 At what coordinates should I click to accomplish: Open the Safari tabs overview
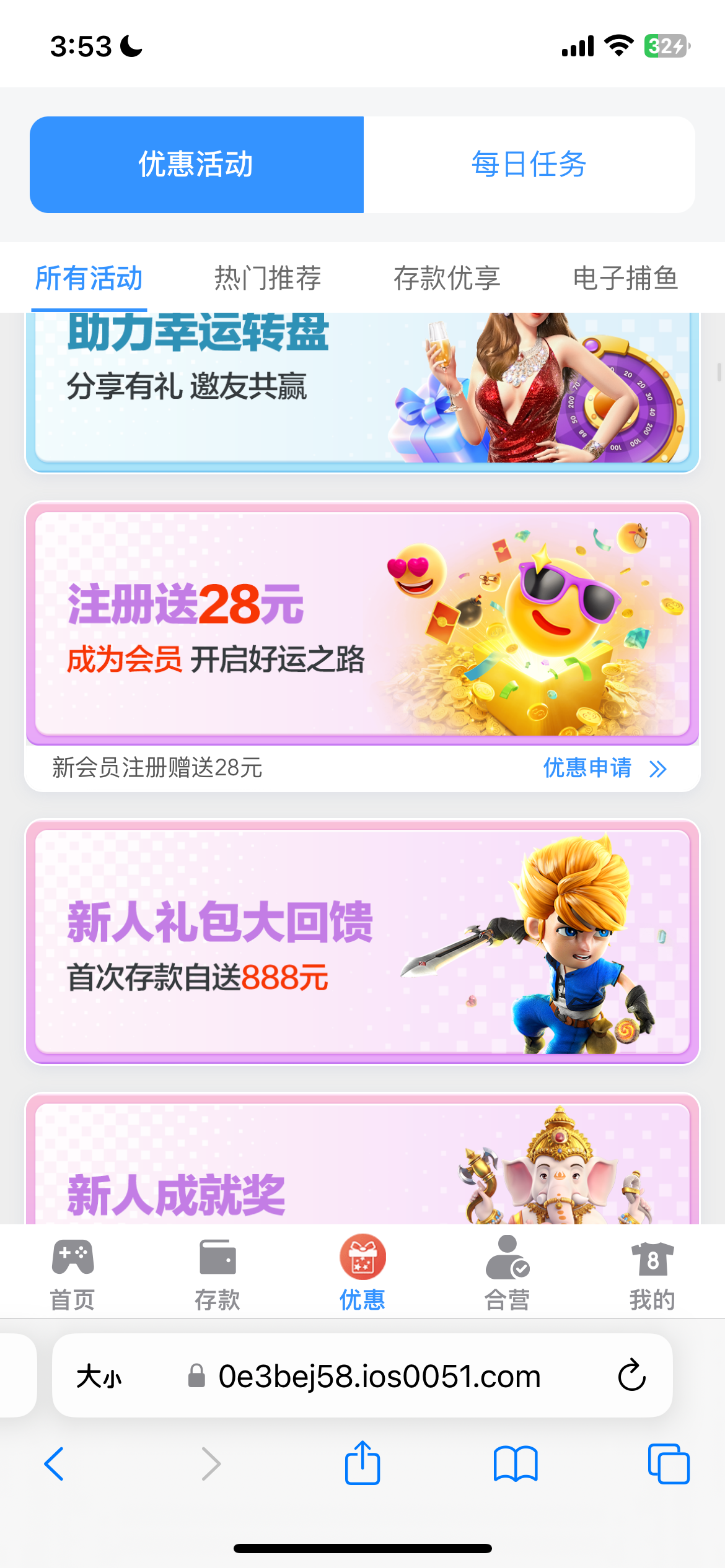(x=668, y=1464)
